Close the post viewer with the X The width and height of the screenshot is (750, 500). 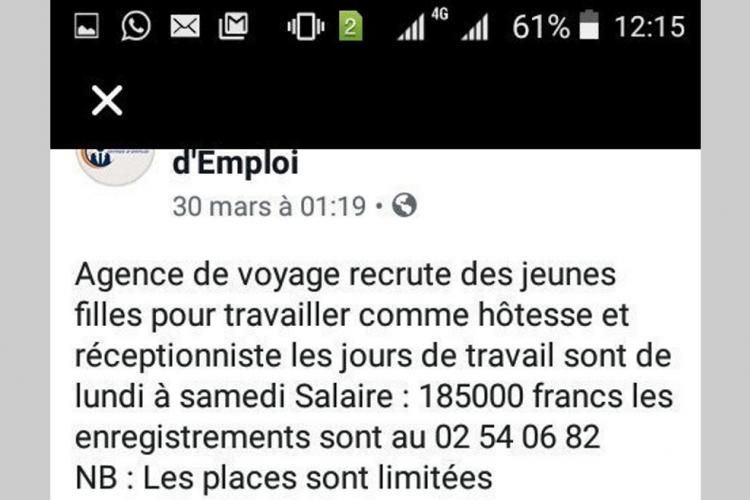click(x=107, y=100)
